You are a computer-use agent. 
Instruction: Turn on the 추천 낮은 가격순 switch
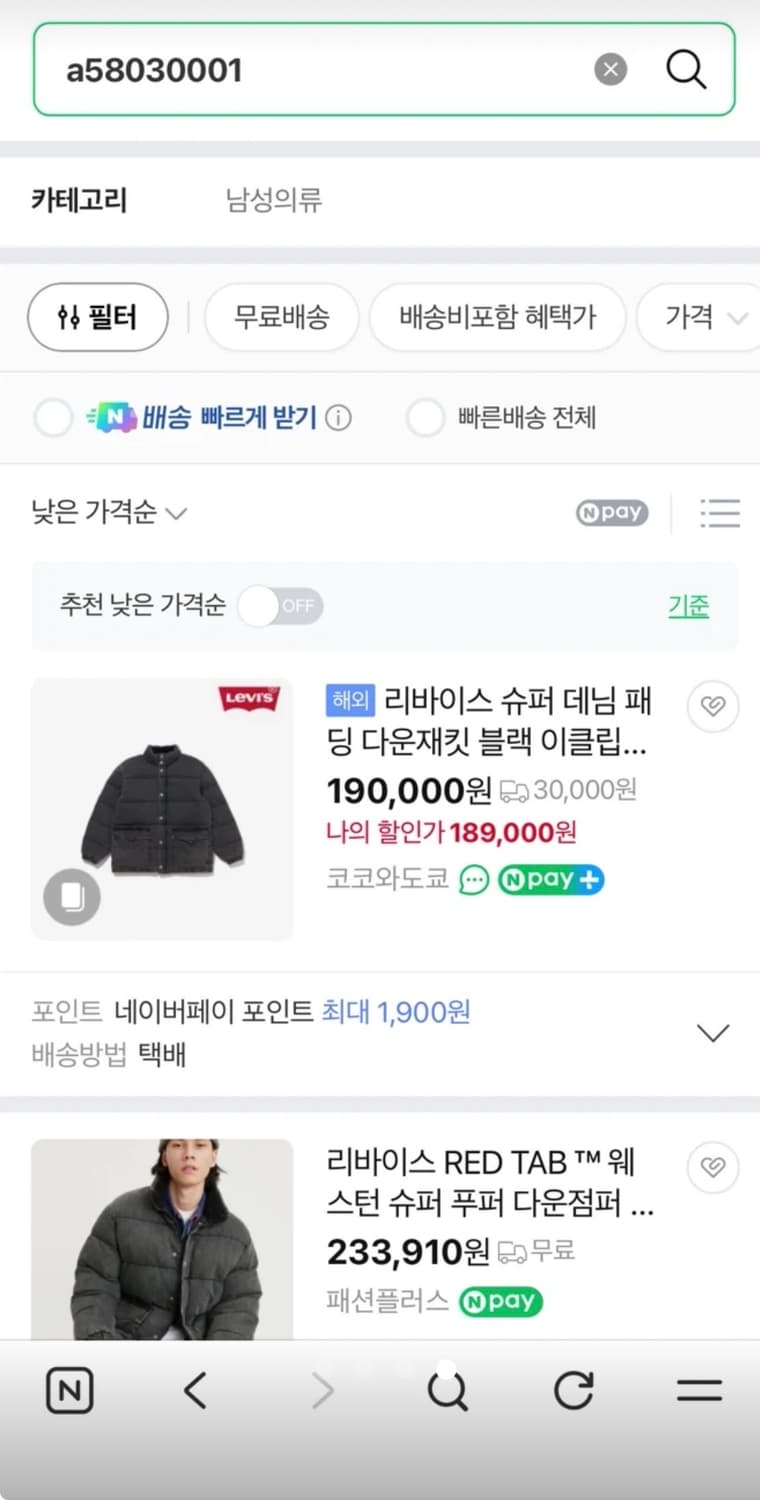click(281, 606)
